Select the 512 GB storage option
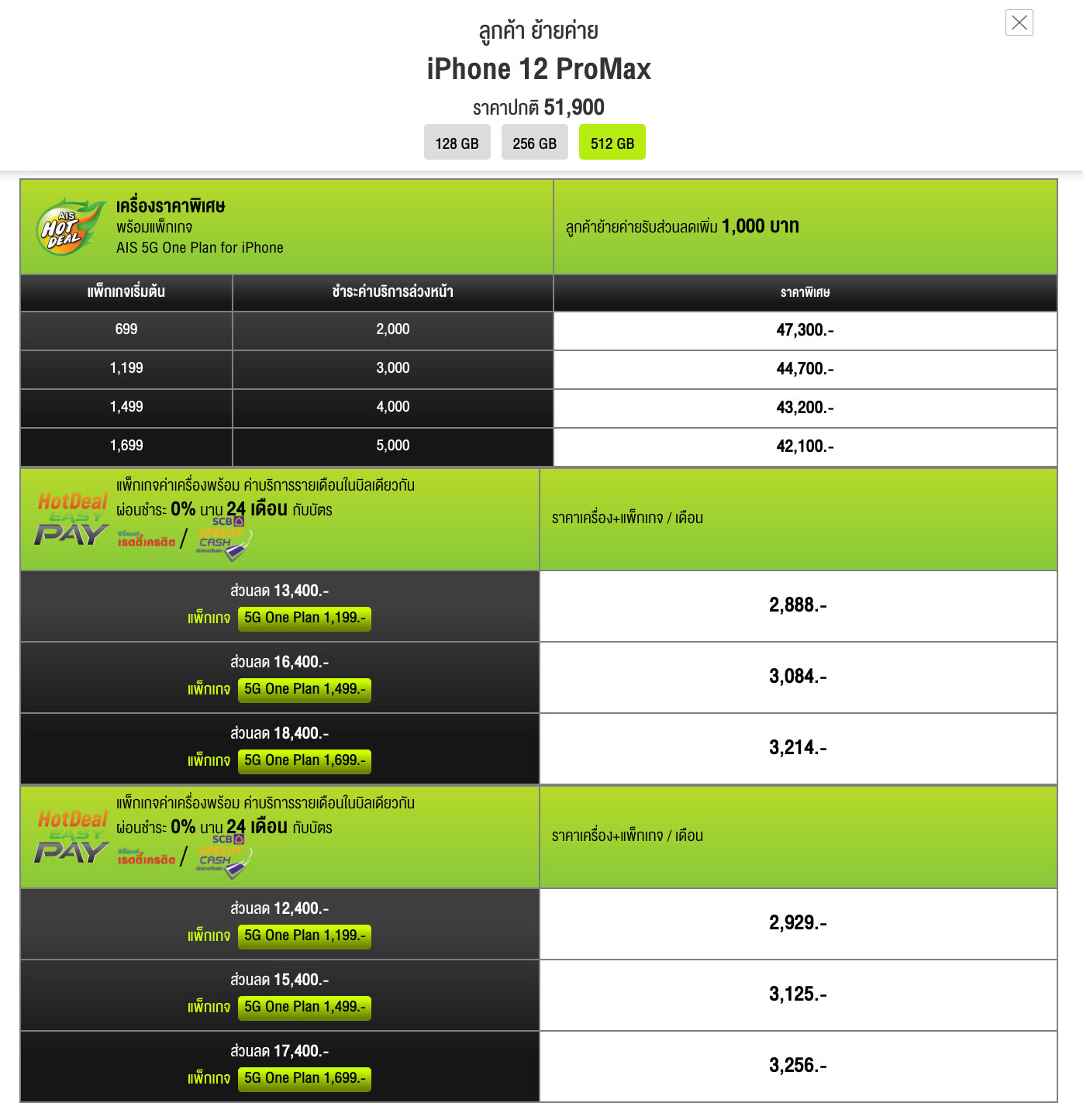 (x=612, y=143)
